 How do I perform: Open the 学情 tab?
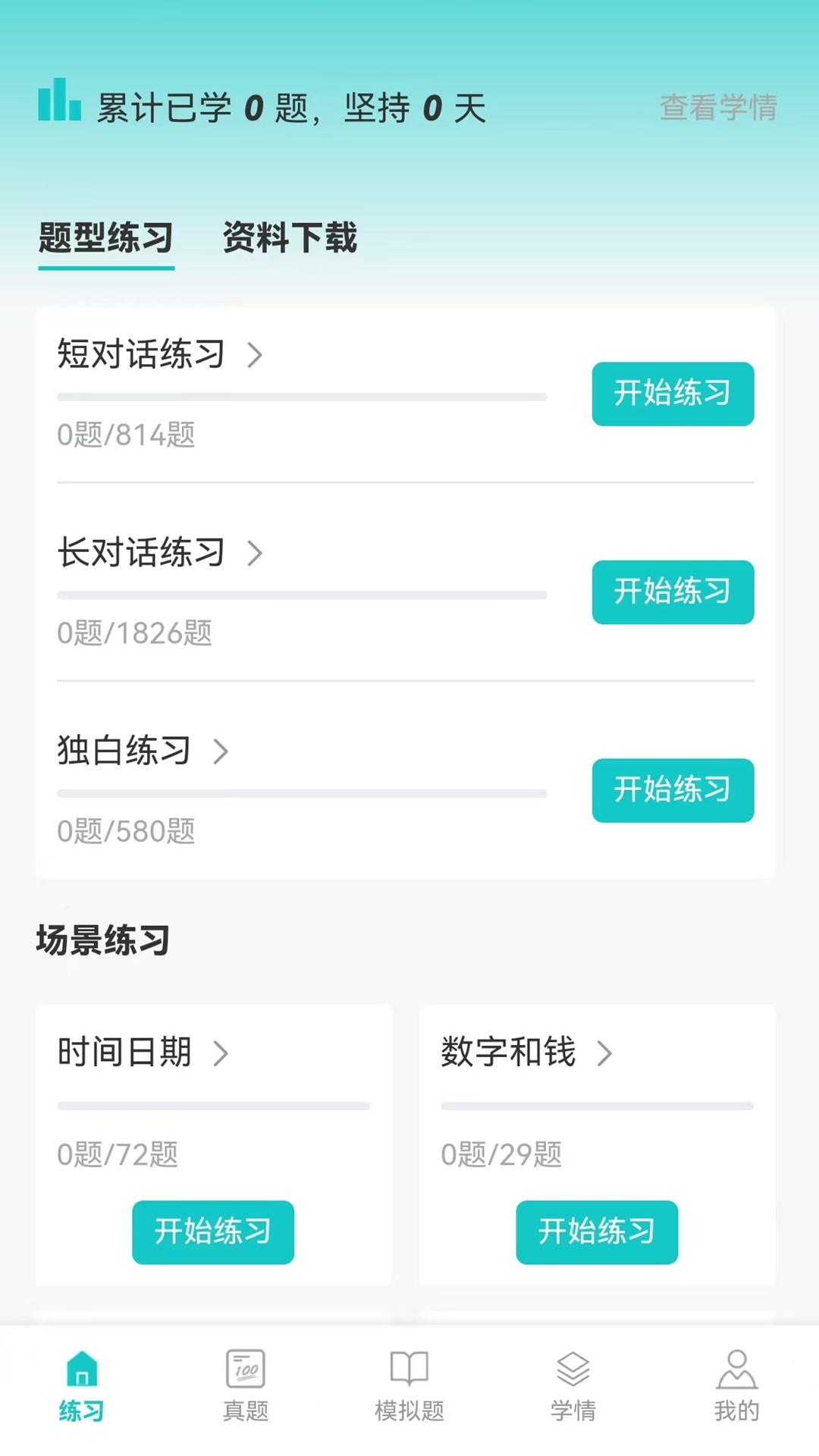tap(573, 1386)
